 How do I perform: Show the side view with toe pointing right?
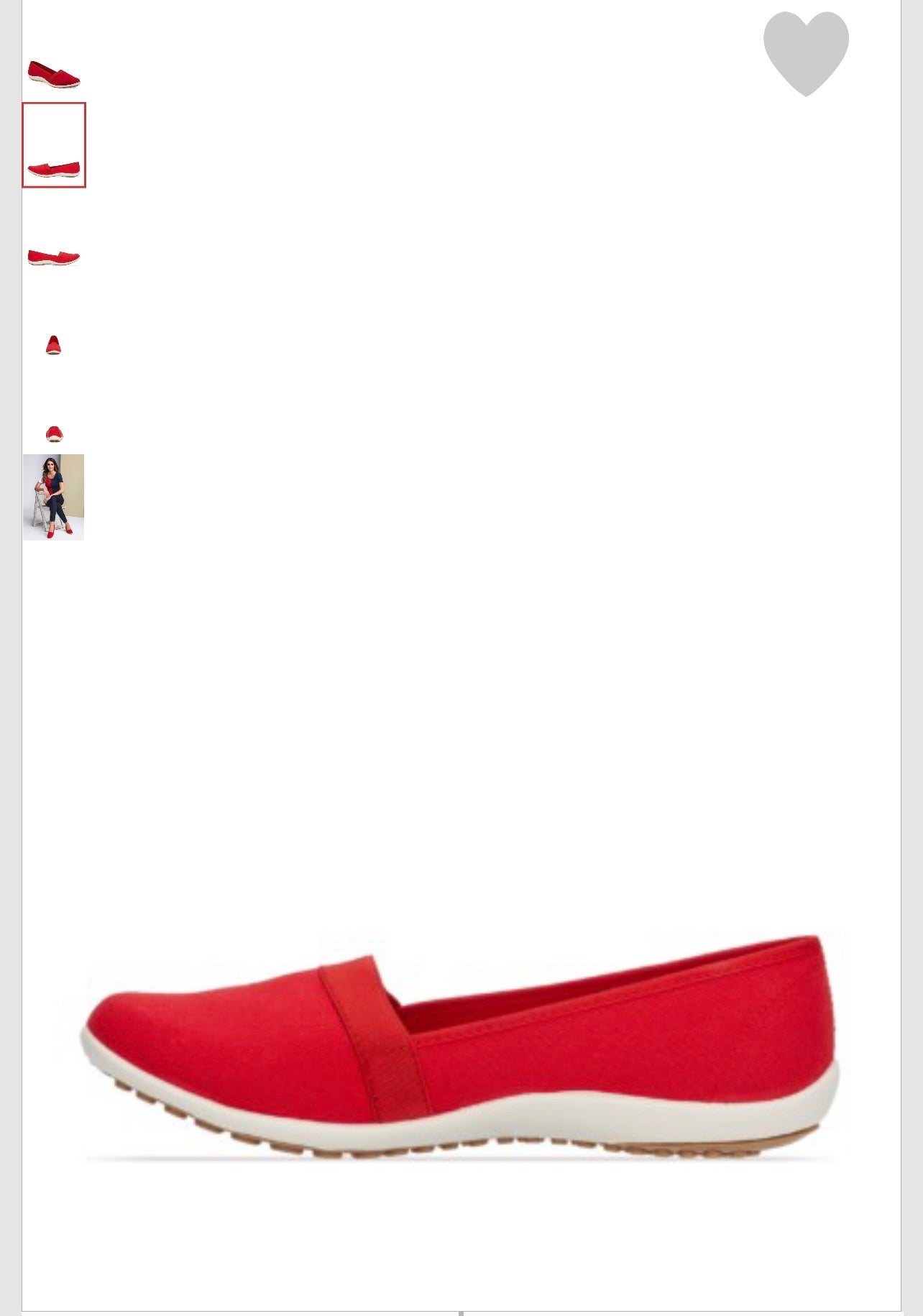[54, 257]
